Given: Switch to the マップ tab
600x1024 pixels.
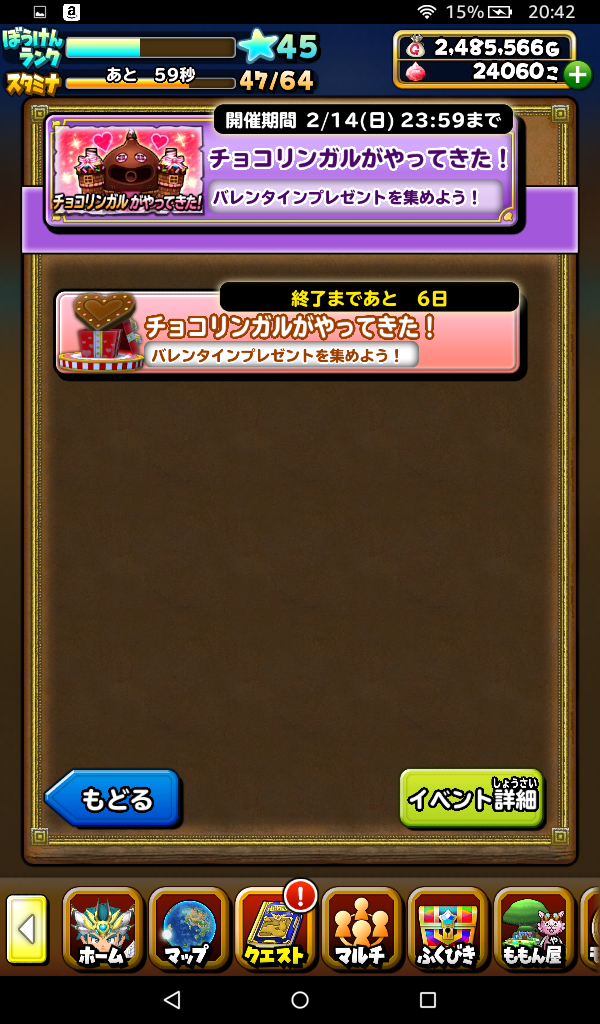Looking at the screenshot, I should point(189,929).
